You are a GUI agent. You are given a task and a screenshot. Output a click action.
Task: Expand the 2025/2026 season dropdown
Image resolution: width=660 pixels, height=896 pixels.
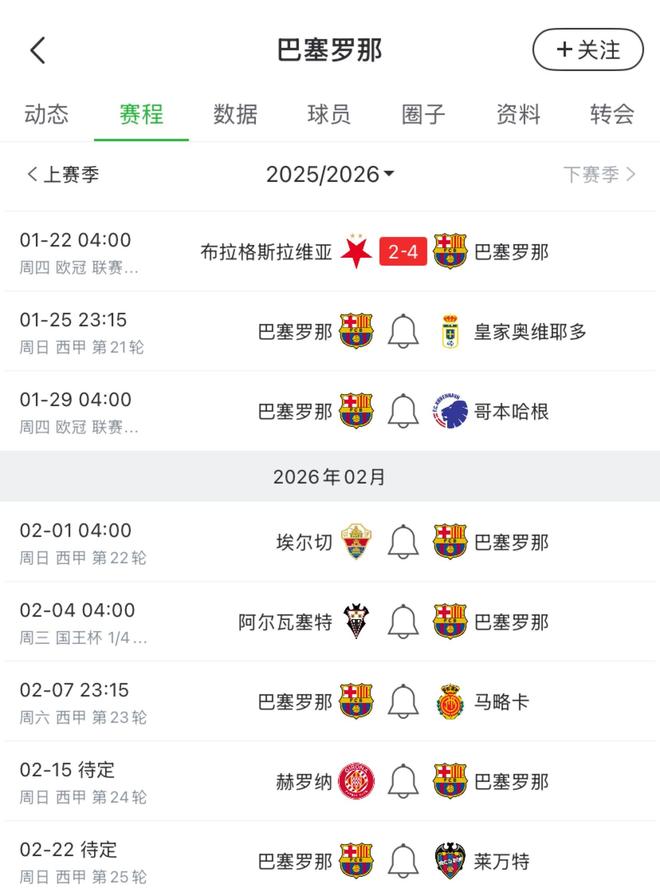330,175
